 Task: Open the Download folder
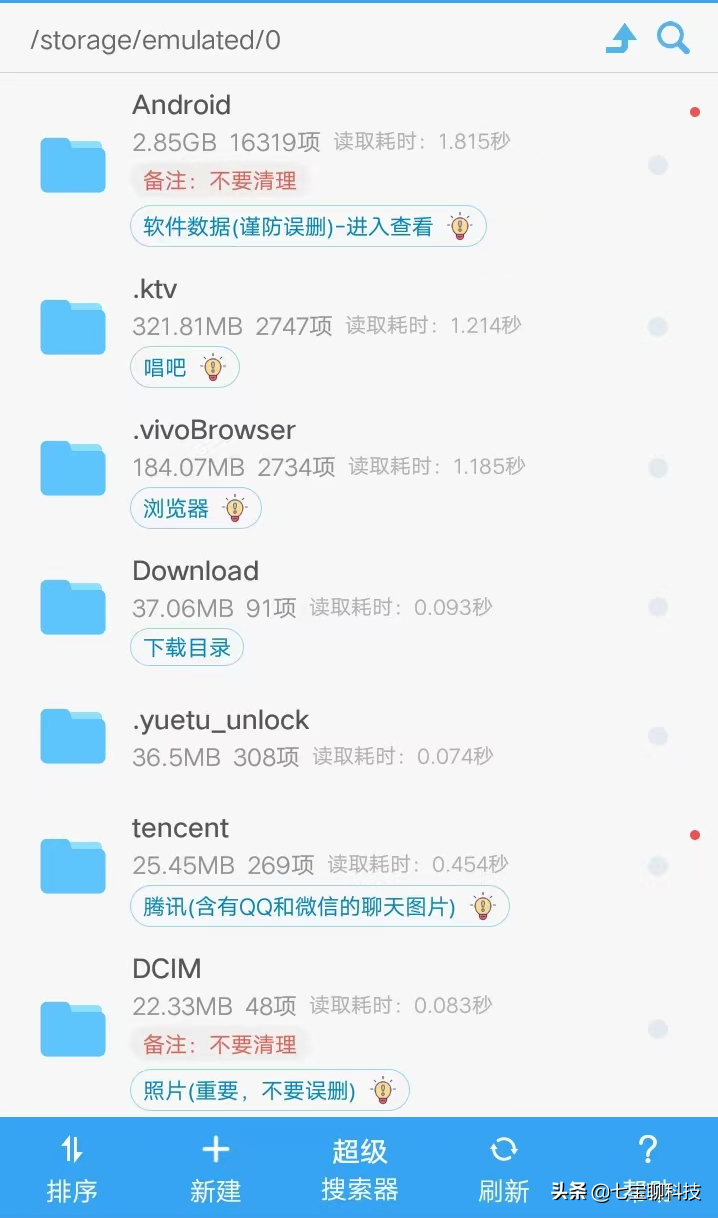pyautogui.click(x=196, y=571)
